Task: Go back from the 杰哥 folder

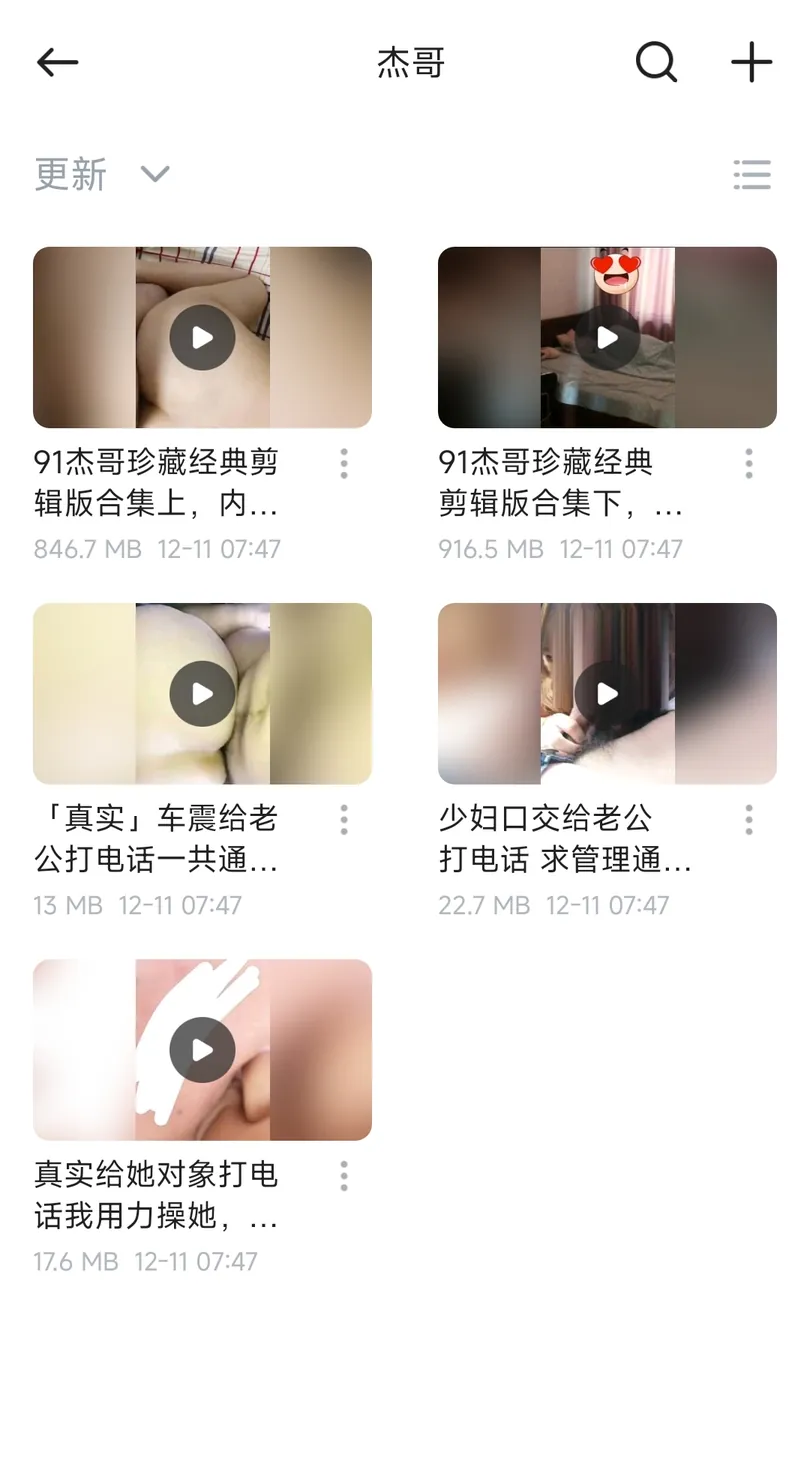Action: pos(57,63)
